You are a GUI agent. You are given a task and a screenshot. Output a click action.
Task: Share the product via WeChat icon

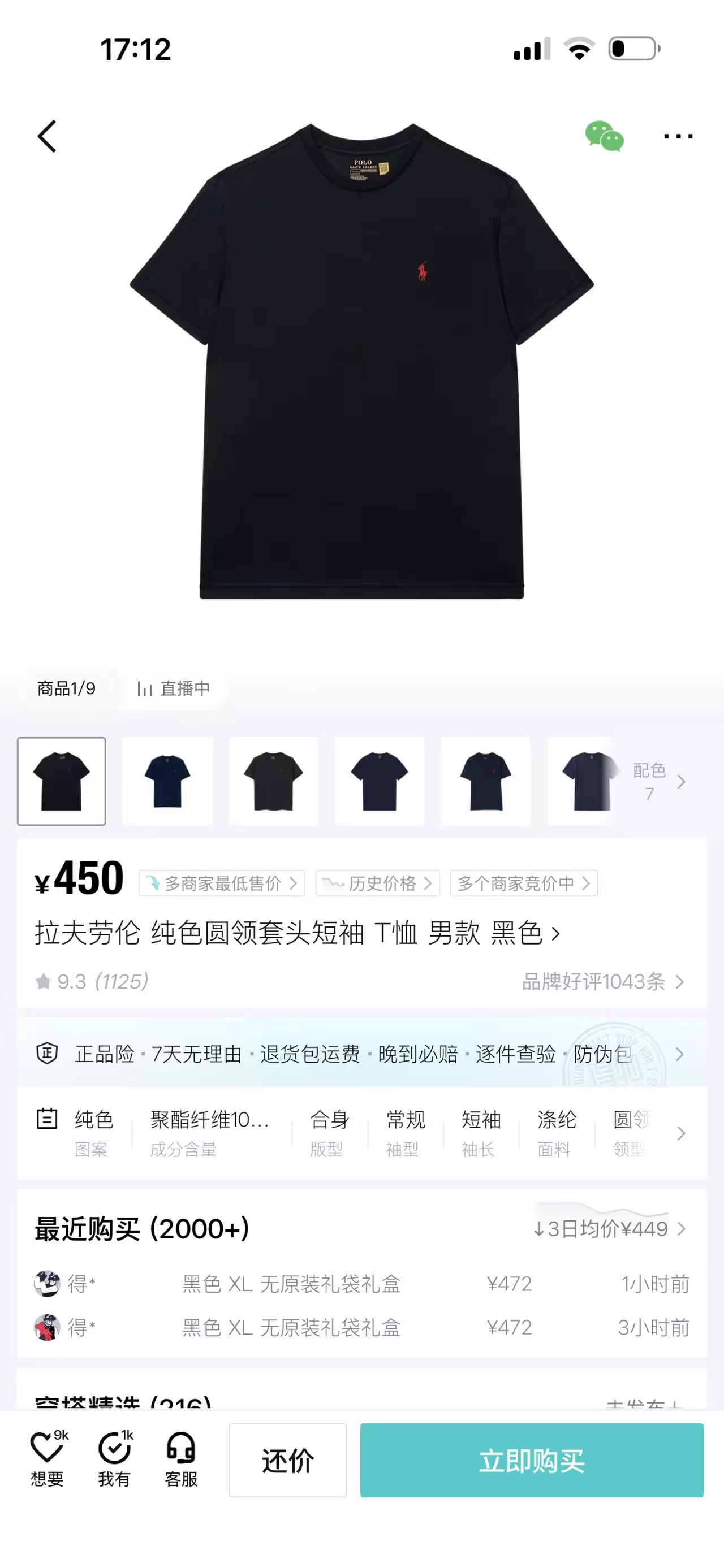[x=604, y=136]
